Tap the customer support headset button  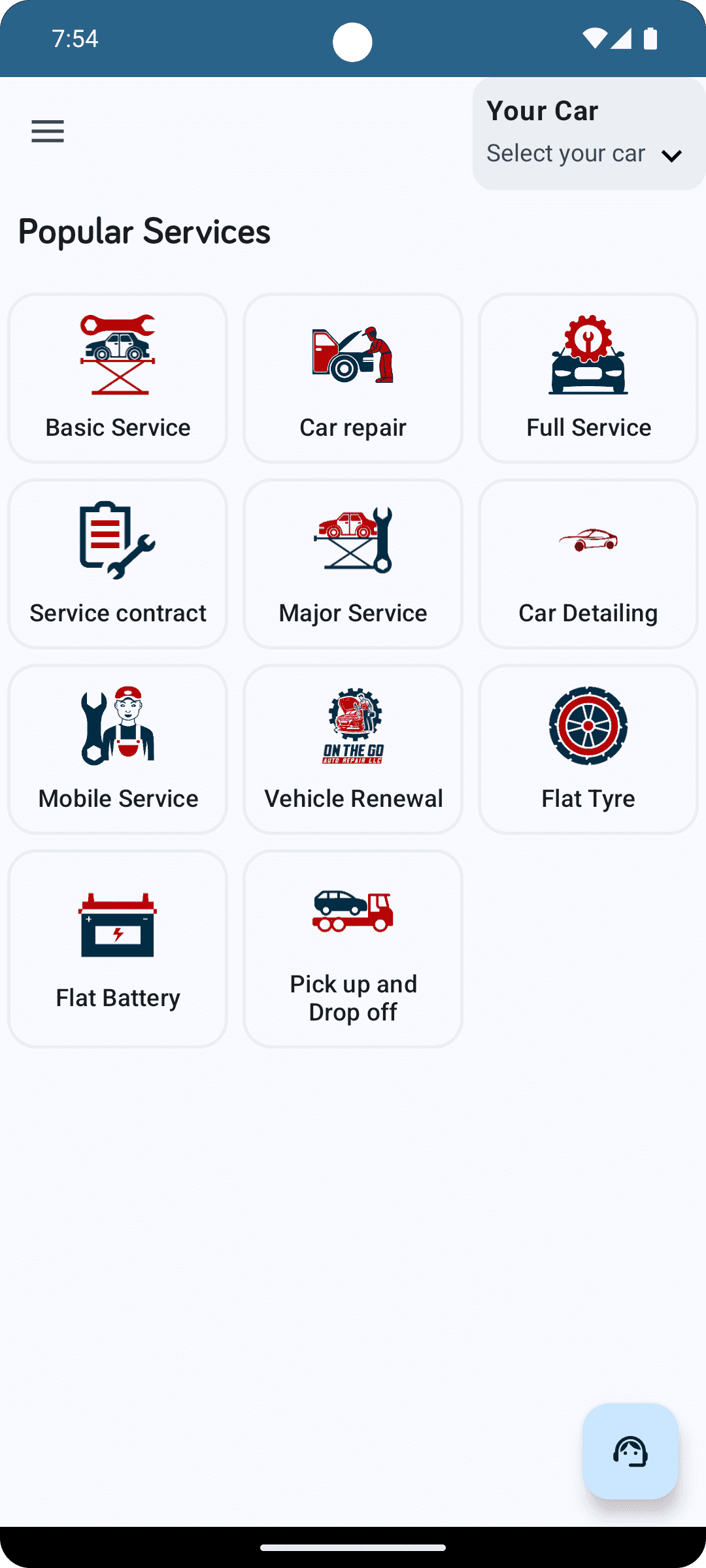pos(630,1451)
